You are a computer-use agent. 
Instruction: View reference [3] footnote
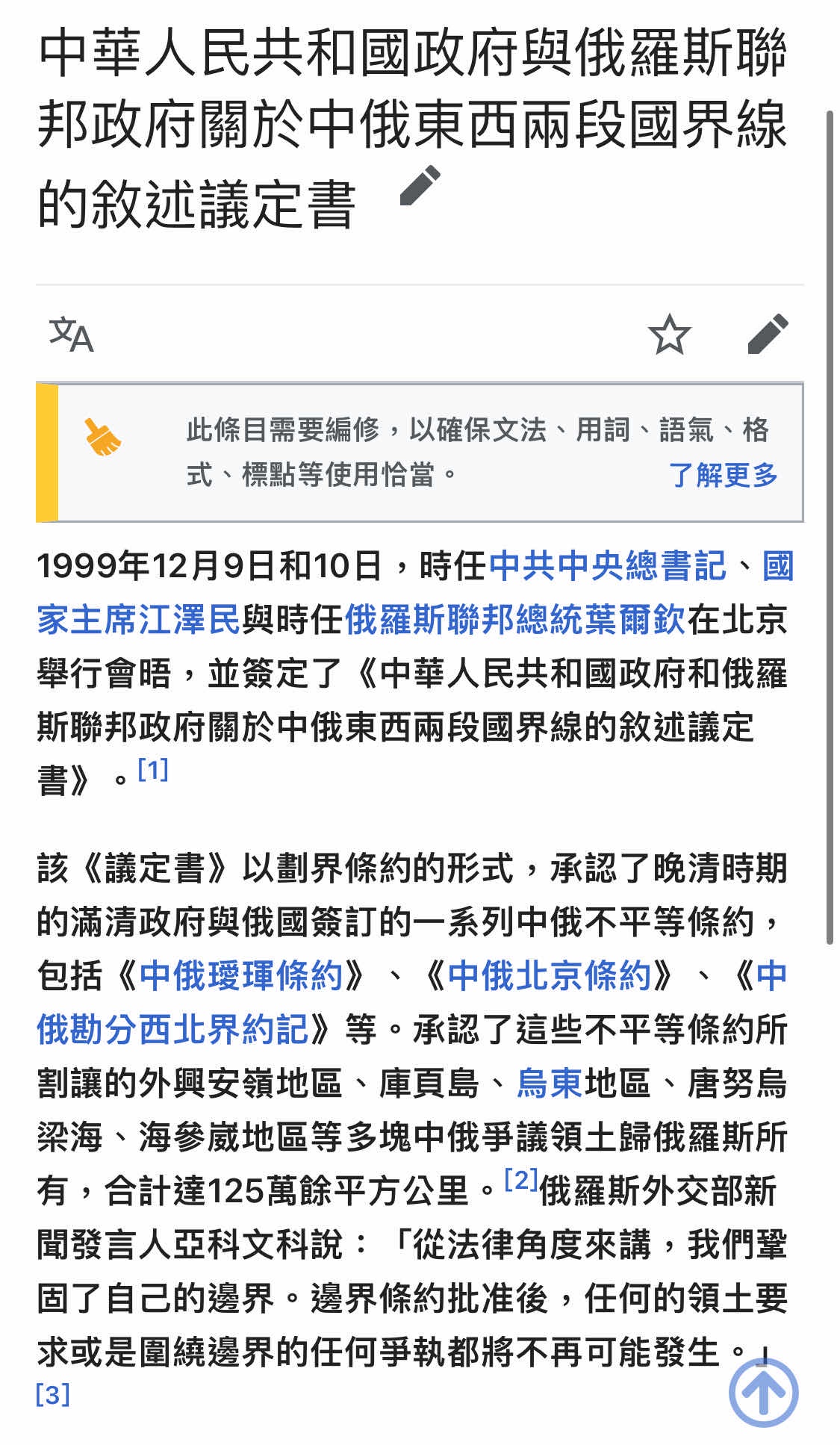(x=52, y=1394)
